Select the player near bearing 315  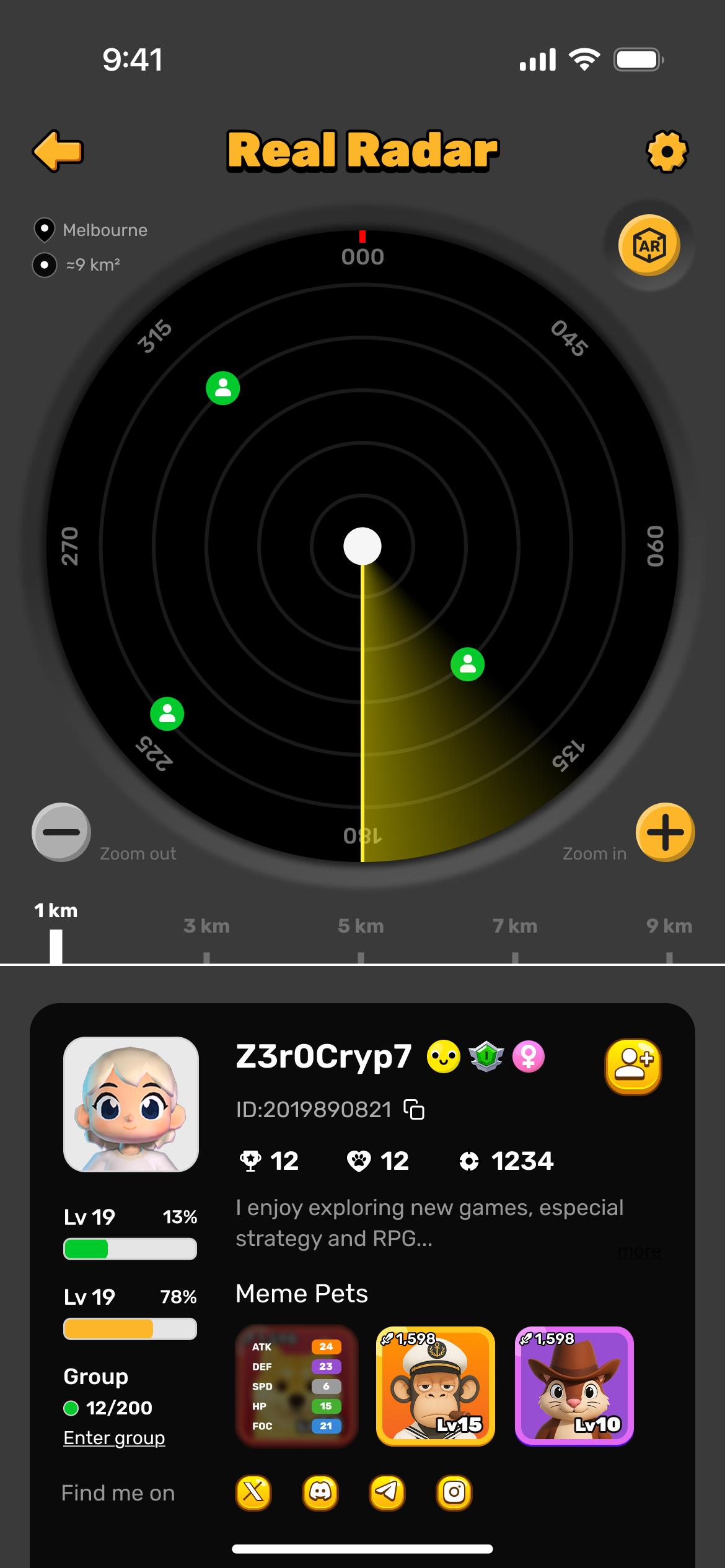223,388
